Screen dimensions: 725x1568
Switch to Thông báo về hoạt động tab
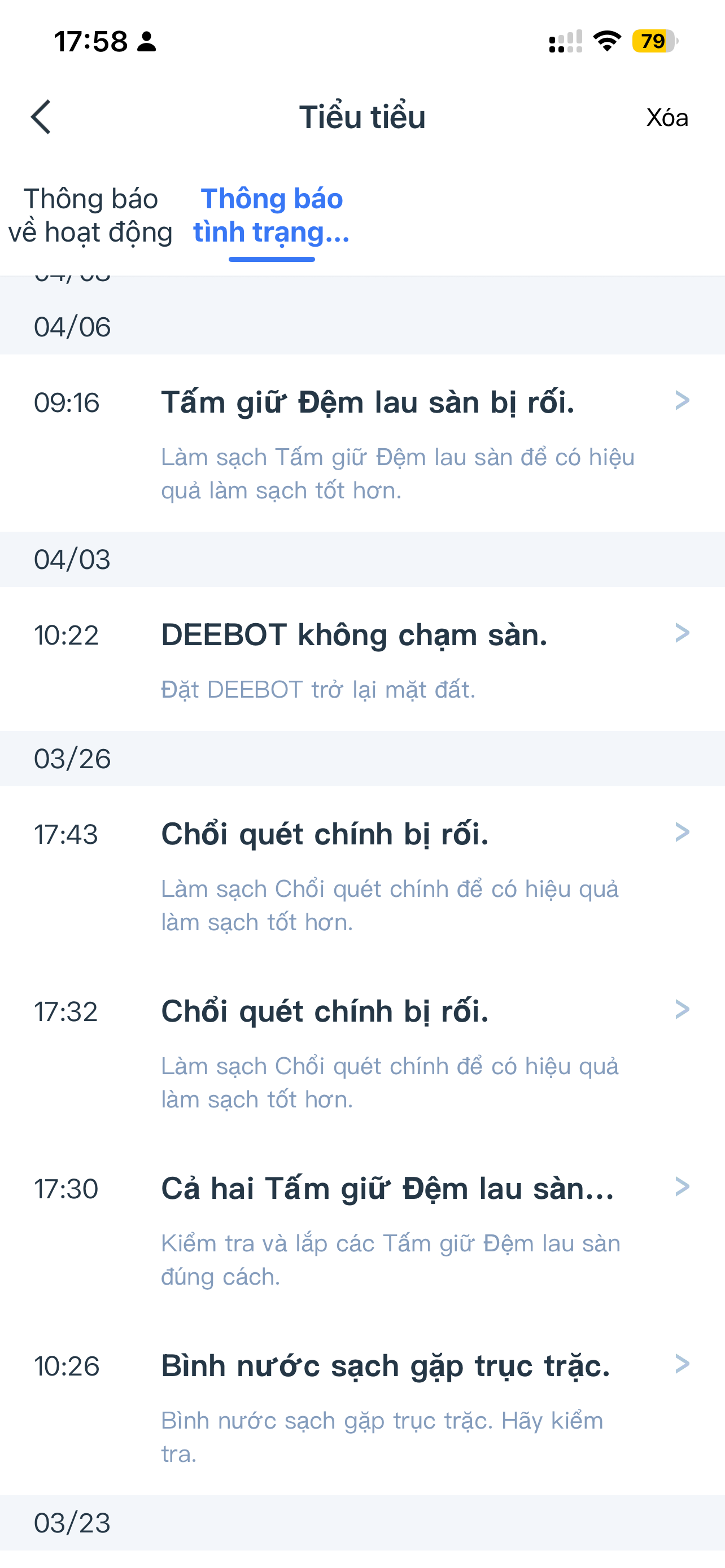[91, 216]
